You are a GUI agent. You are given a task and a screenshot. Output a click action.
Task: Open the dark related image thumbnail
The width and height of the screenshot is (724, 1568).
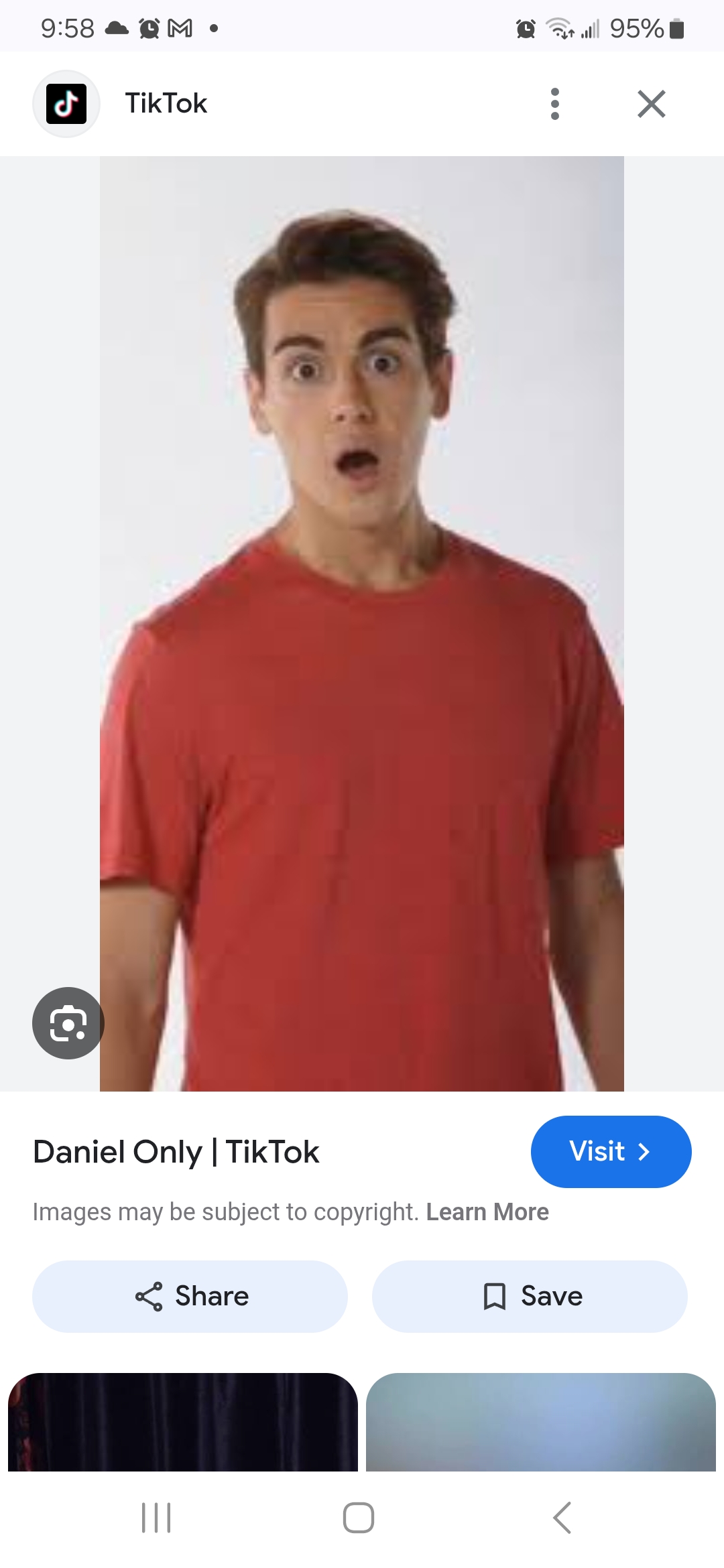(x=183, y=1422)
